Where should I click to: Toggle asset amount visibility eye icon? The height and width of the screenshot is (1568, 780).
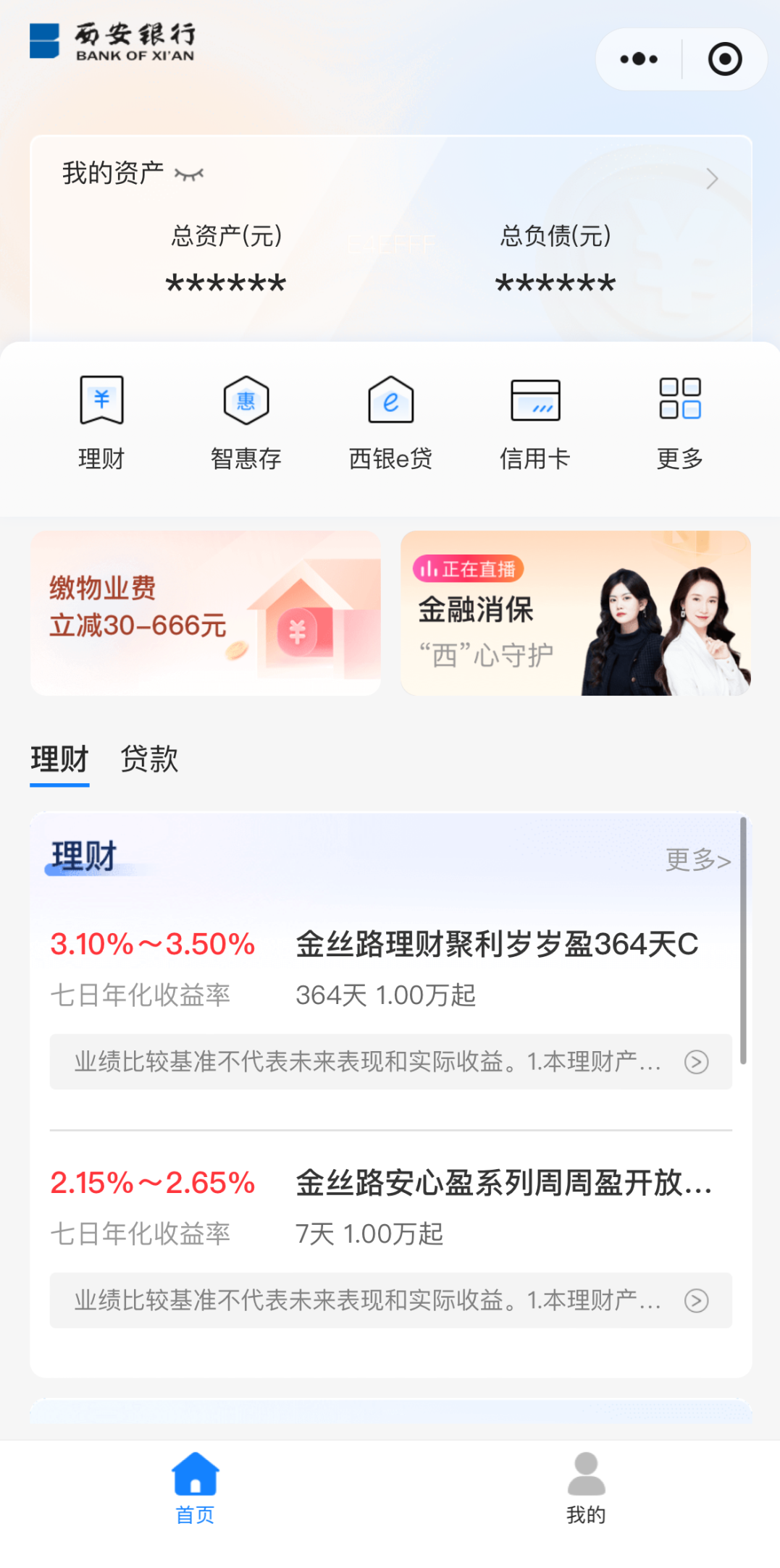coord(189,174)
